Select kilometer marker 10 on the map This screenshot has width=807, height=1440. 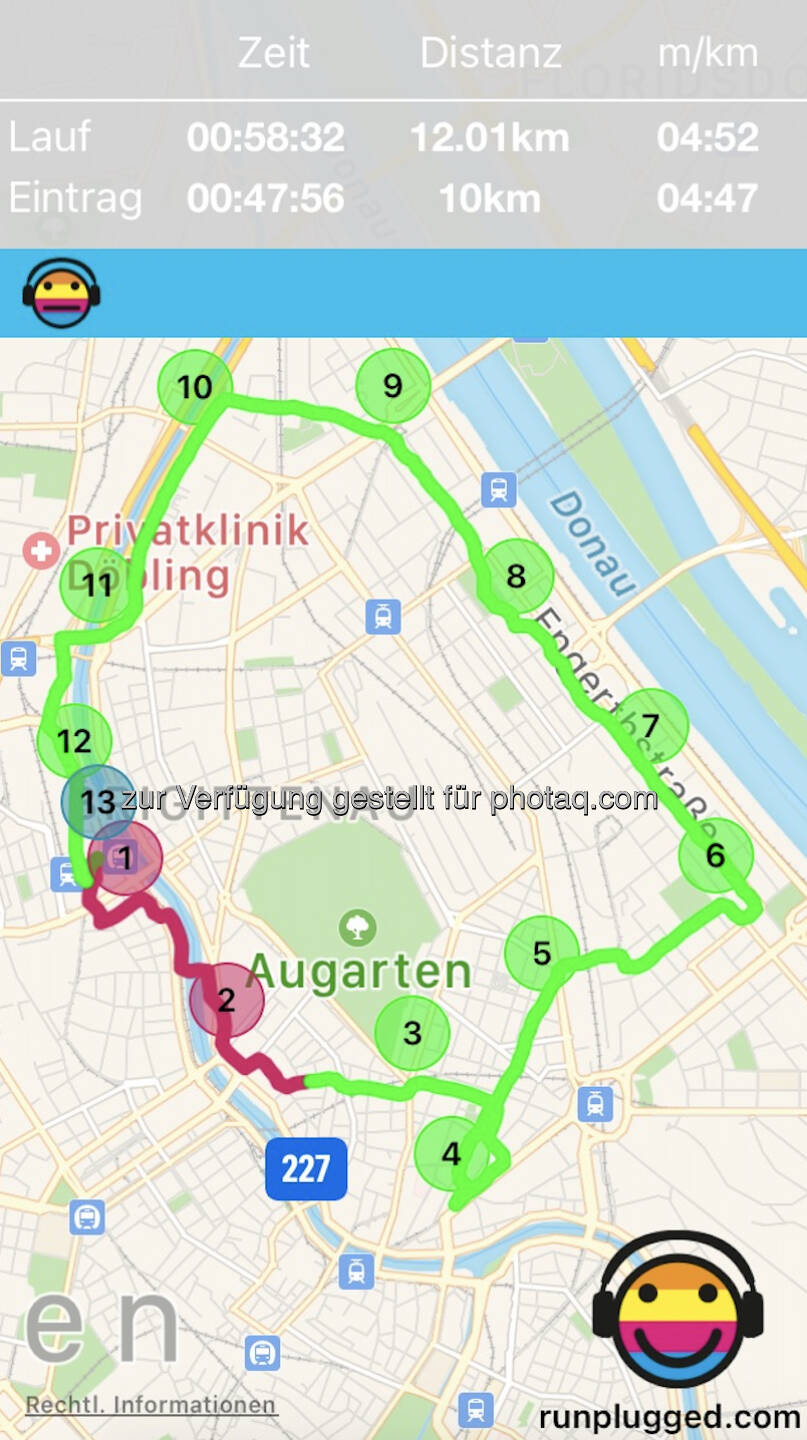[195, 386]
